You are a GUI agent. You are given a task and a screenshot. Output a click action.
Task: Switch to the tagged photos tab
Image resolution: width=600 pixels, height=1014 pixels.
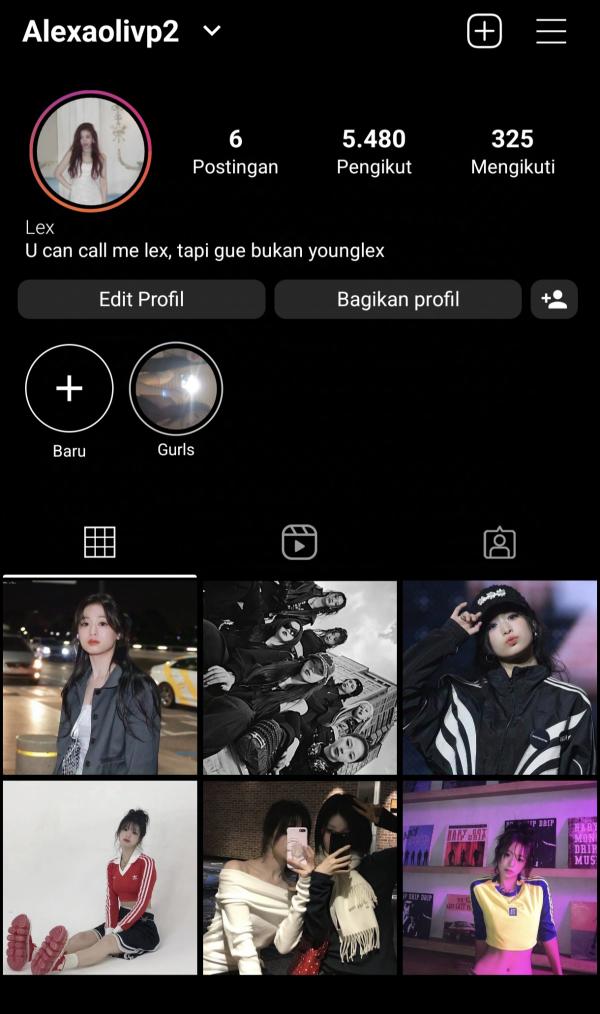coord(499,542)
